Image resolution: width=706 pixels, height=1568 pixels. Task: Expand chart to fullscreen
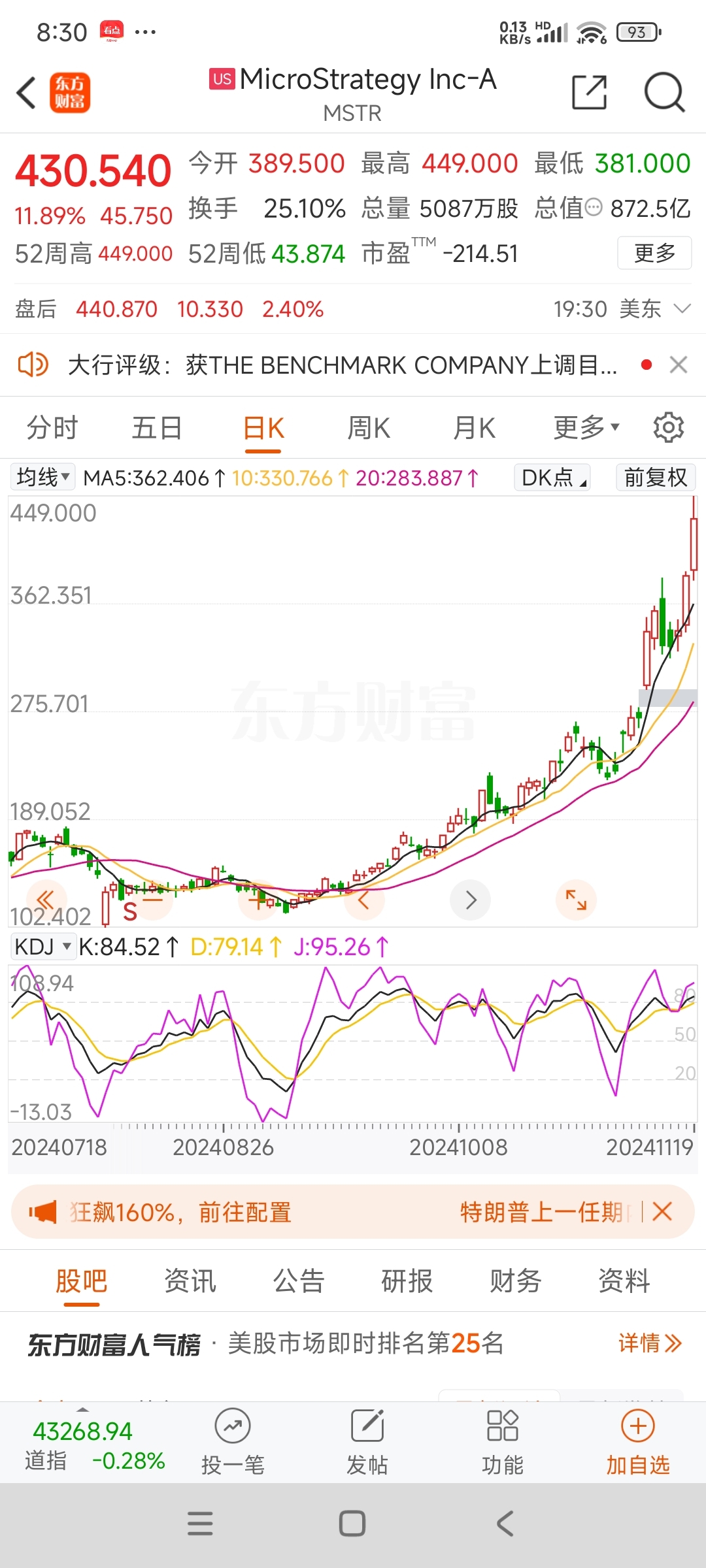coord(576,900)
